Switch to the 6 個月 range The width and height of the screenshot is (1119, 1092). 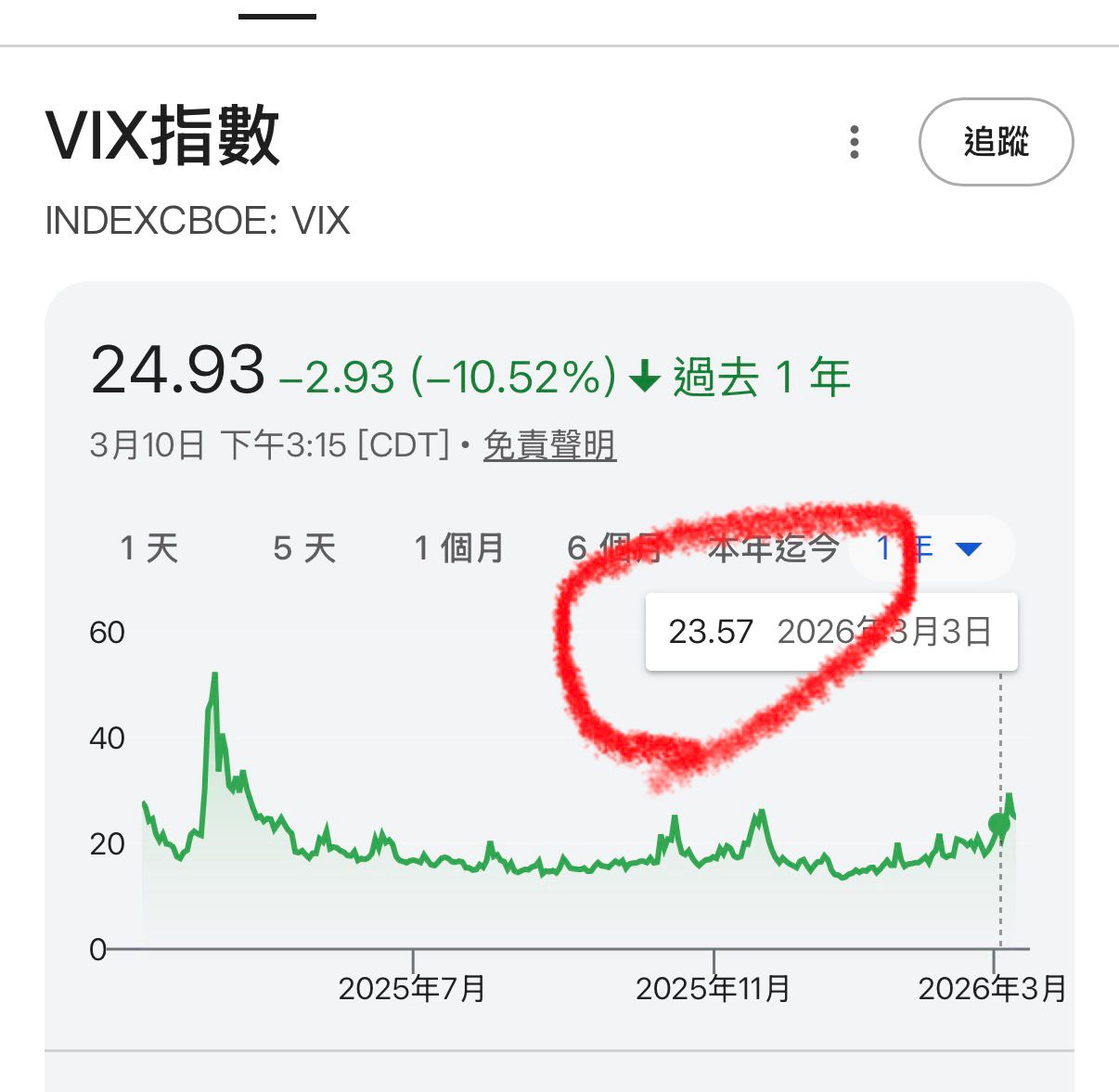tap(614, 548)
